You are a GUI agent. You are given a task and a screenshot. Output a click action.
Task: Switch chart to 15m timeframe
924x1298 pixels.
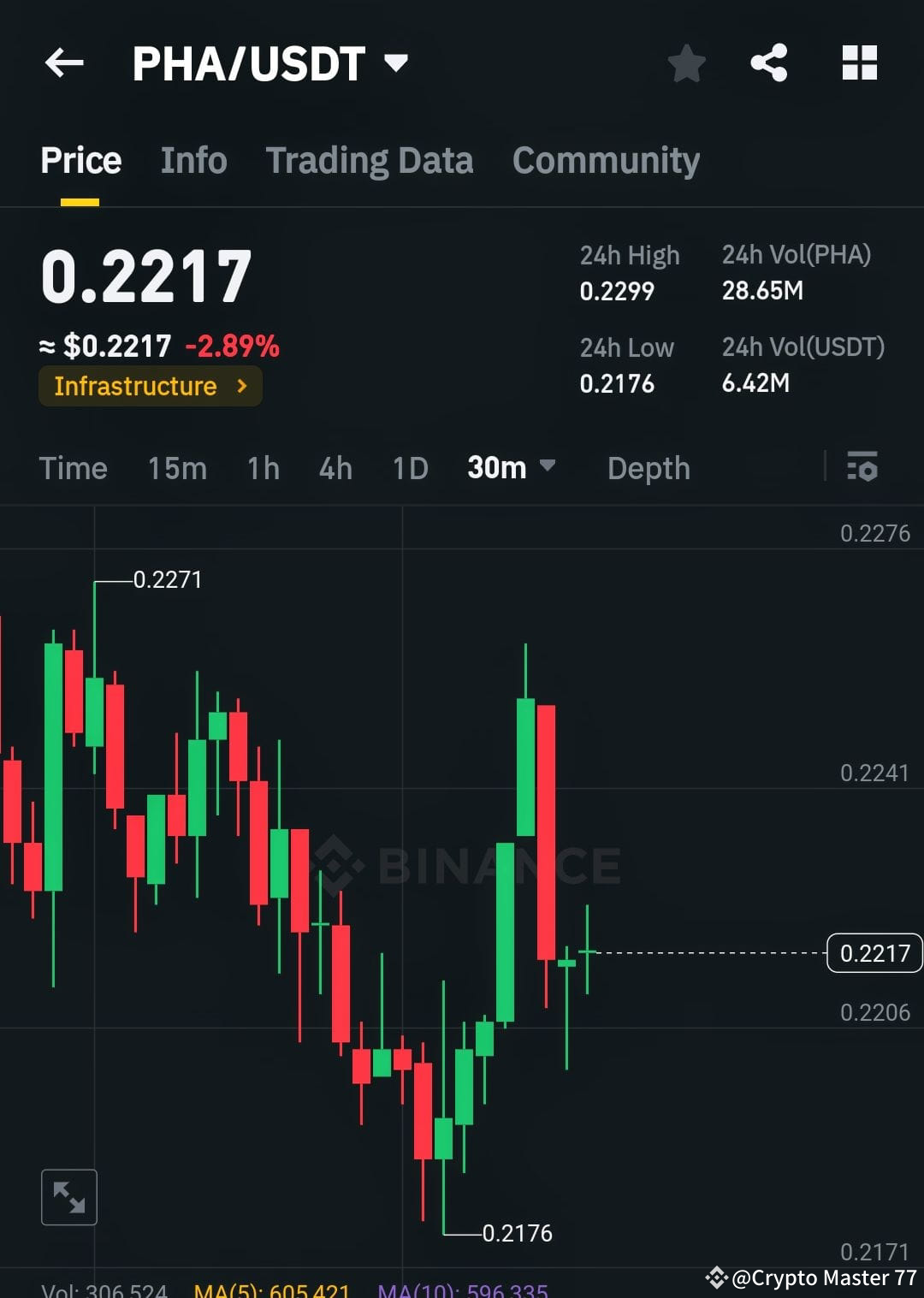[177, 468]
